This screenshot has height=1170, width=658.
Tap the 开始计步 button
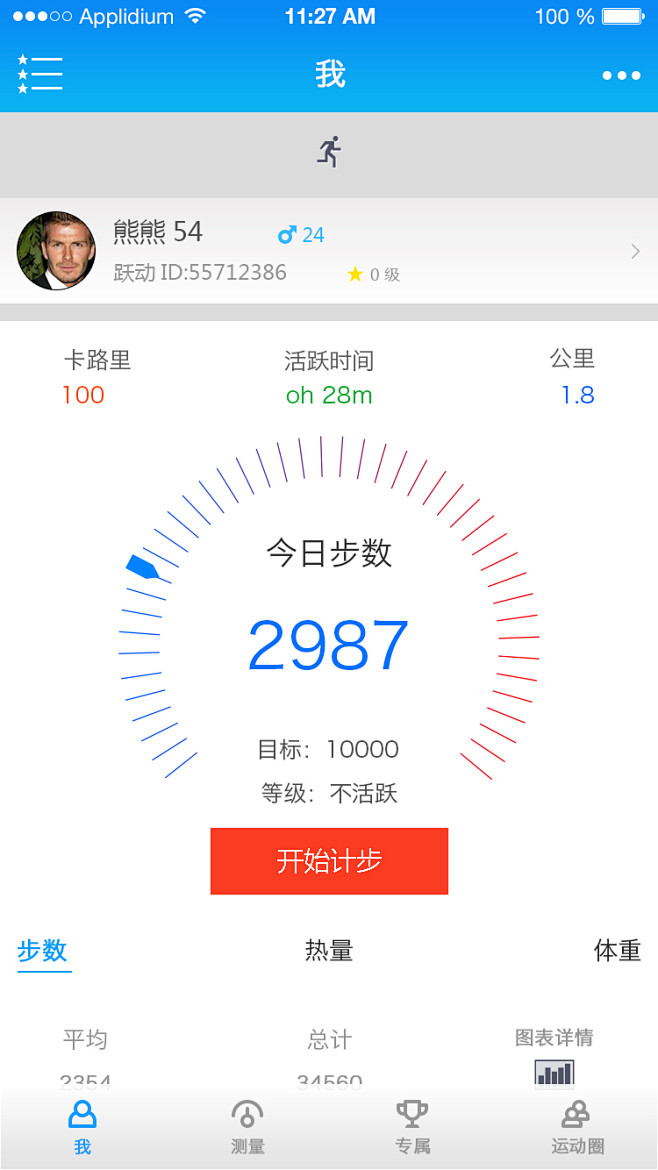[329, 861]
